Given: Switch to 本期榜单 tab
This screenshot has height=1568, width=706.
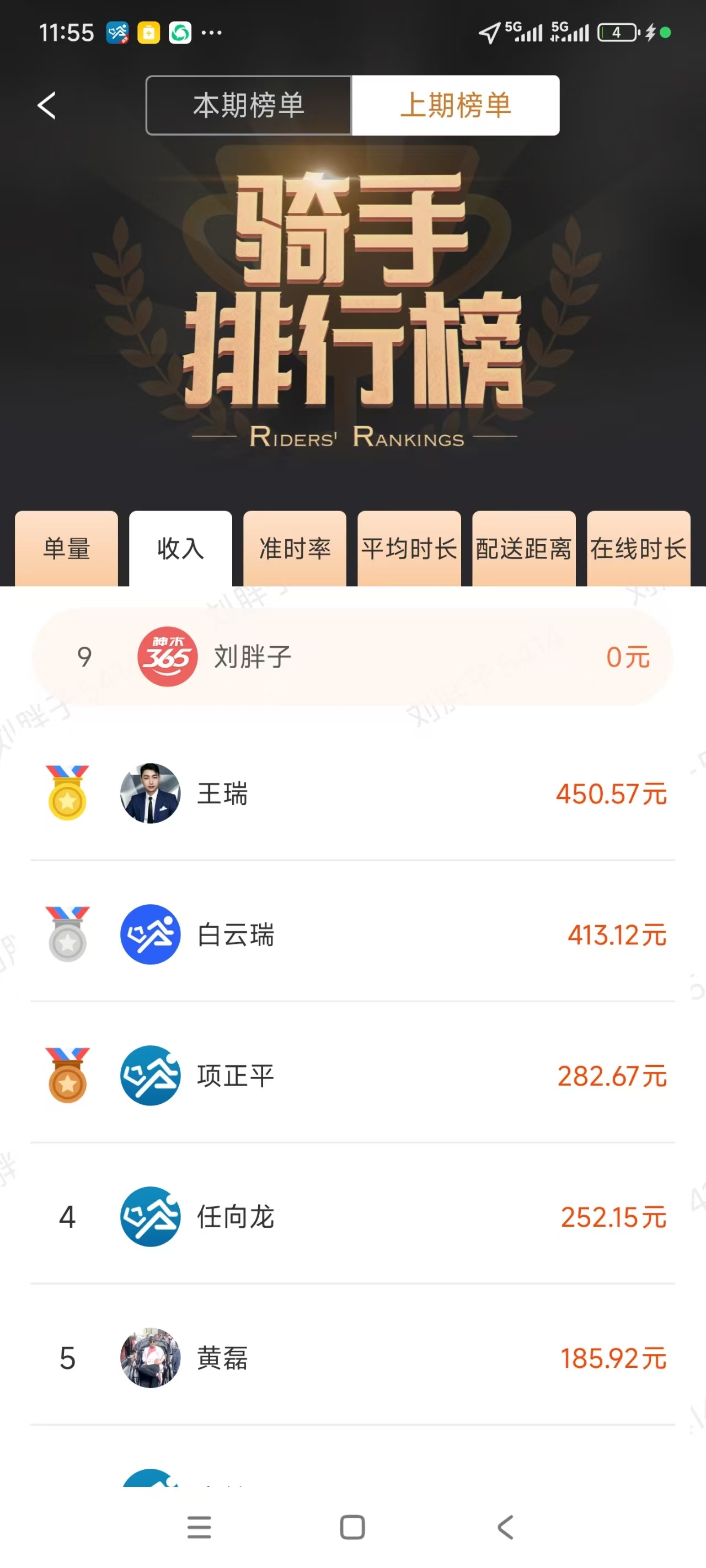Looking at the screenshot, I should pyautogui.click(x=249, y=105).
